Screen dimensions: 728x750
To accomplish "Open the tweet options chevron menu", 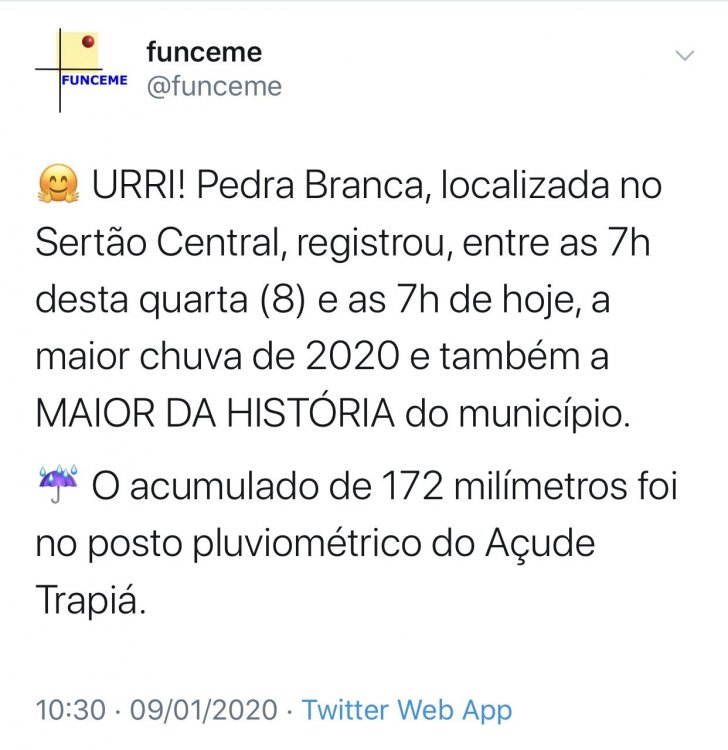I will pos(685,56).
